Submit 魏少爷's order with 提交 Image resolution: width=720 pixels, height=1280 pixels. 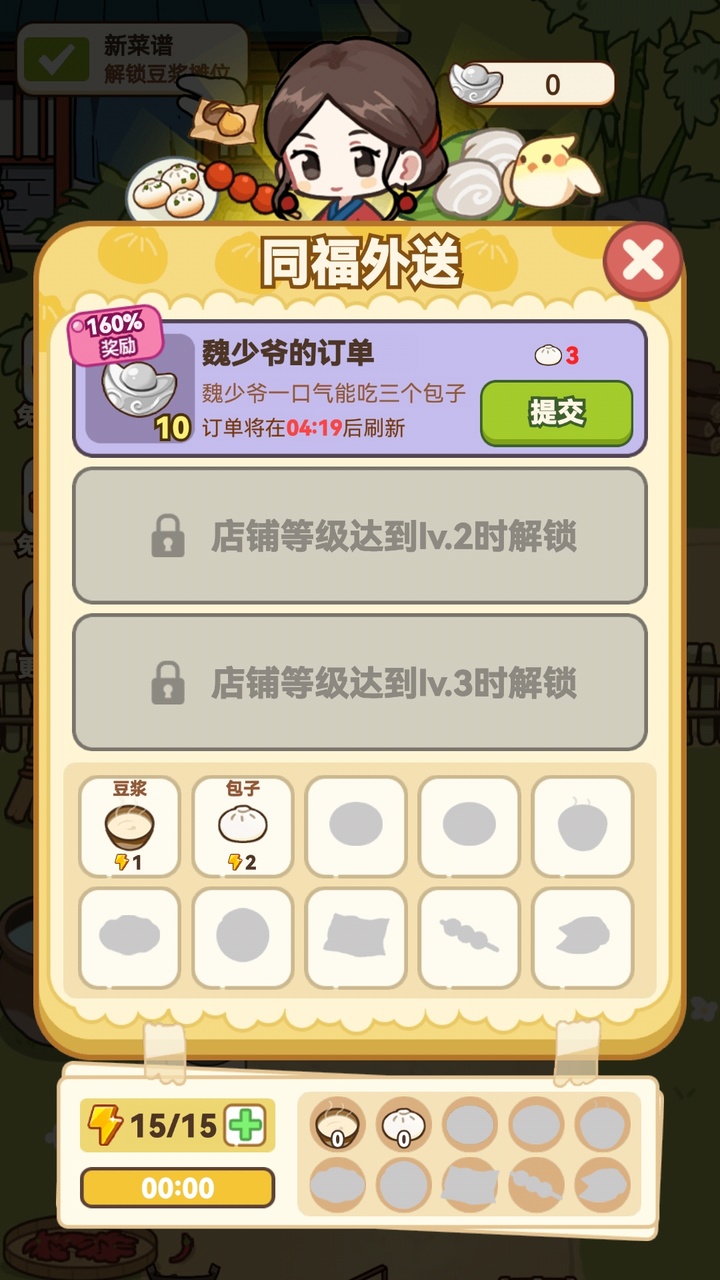pos(556,412)
